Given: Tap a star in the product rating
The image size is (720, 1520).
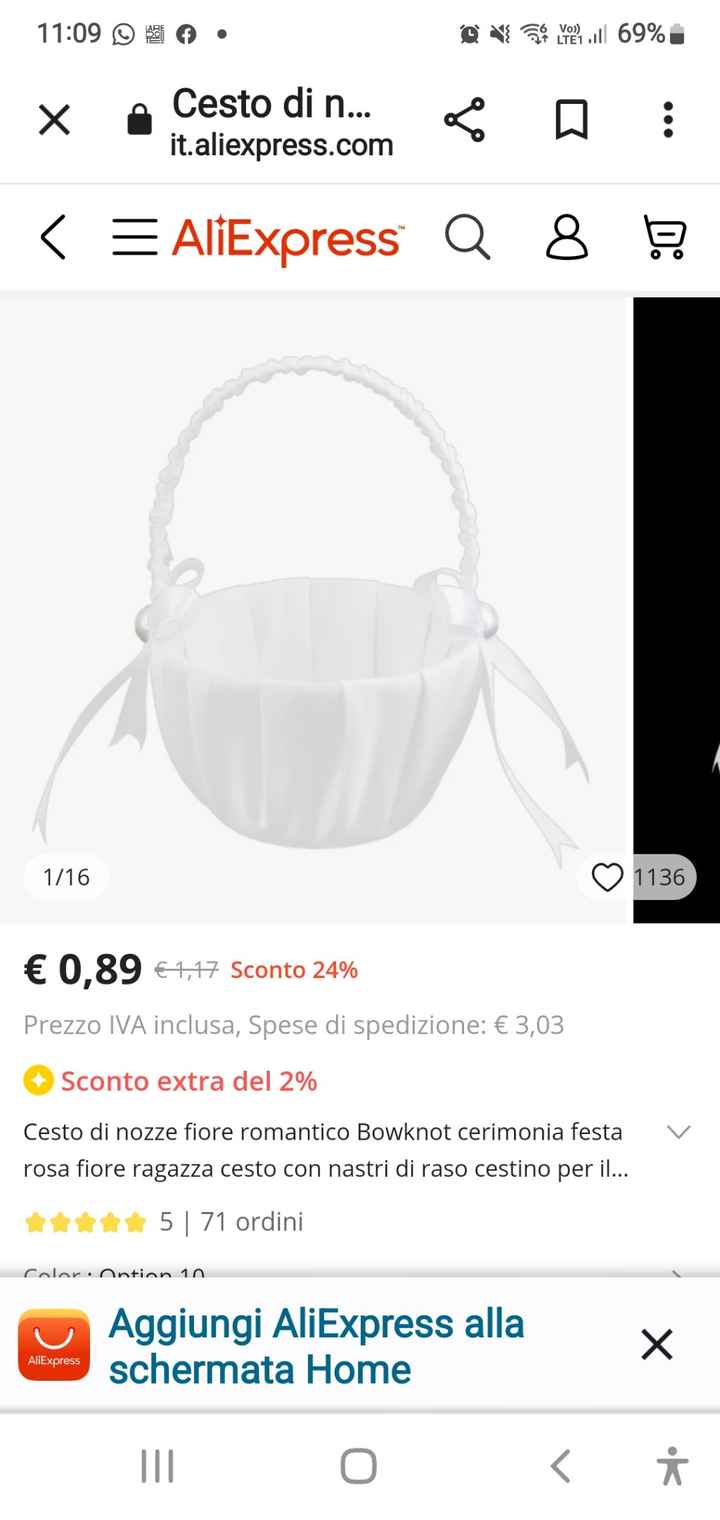Looking at the screenshot, I should [85, 1221].
